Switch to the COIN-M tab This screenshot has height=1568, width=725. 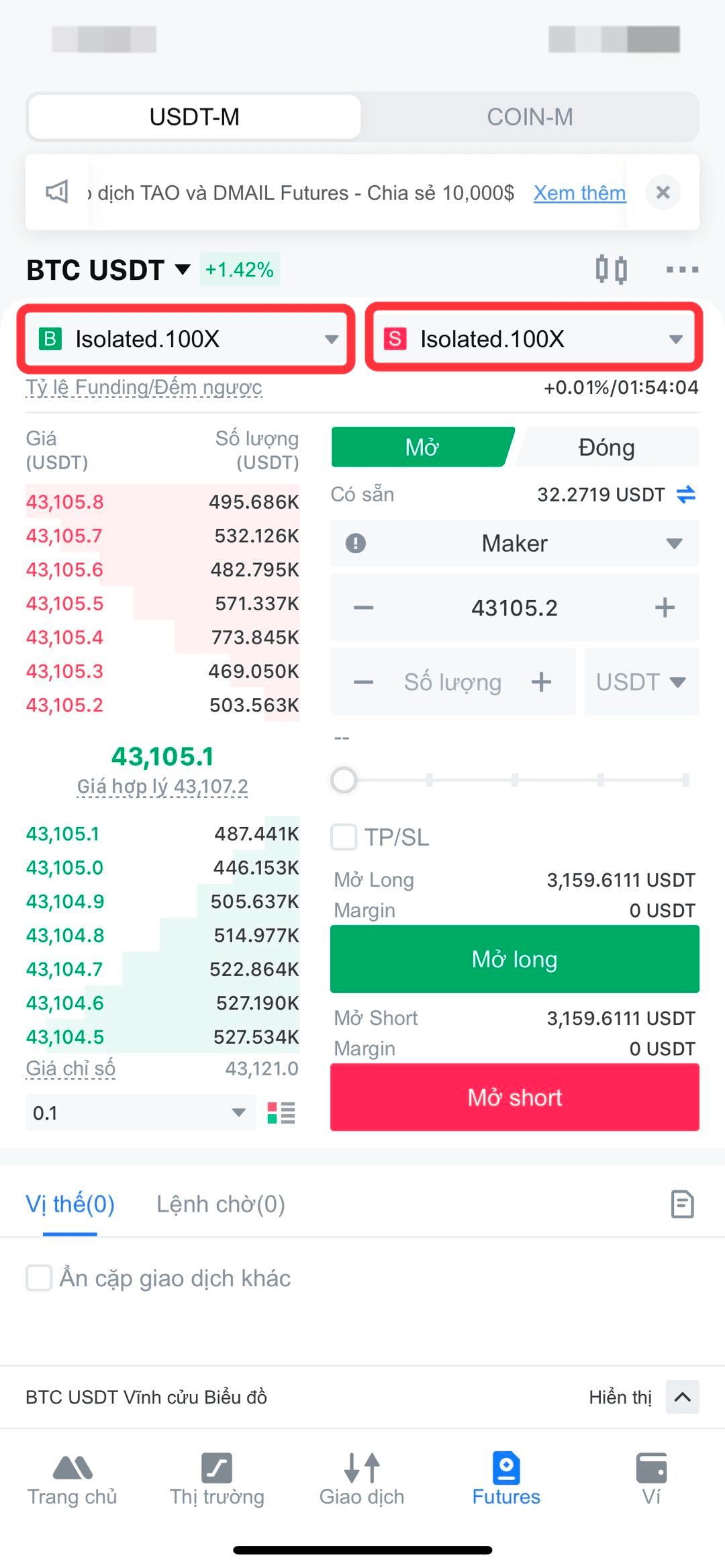point(530,117)
